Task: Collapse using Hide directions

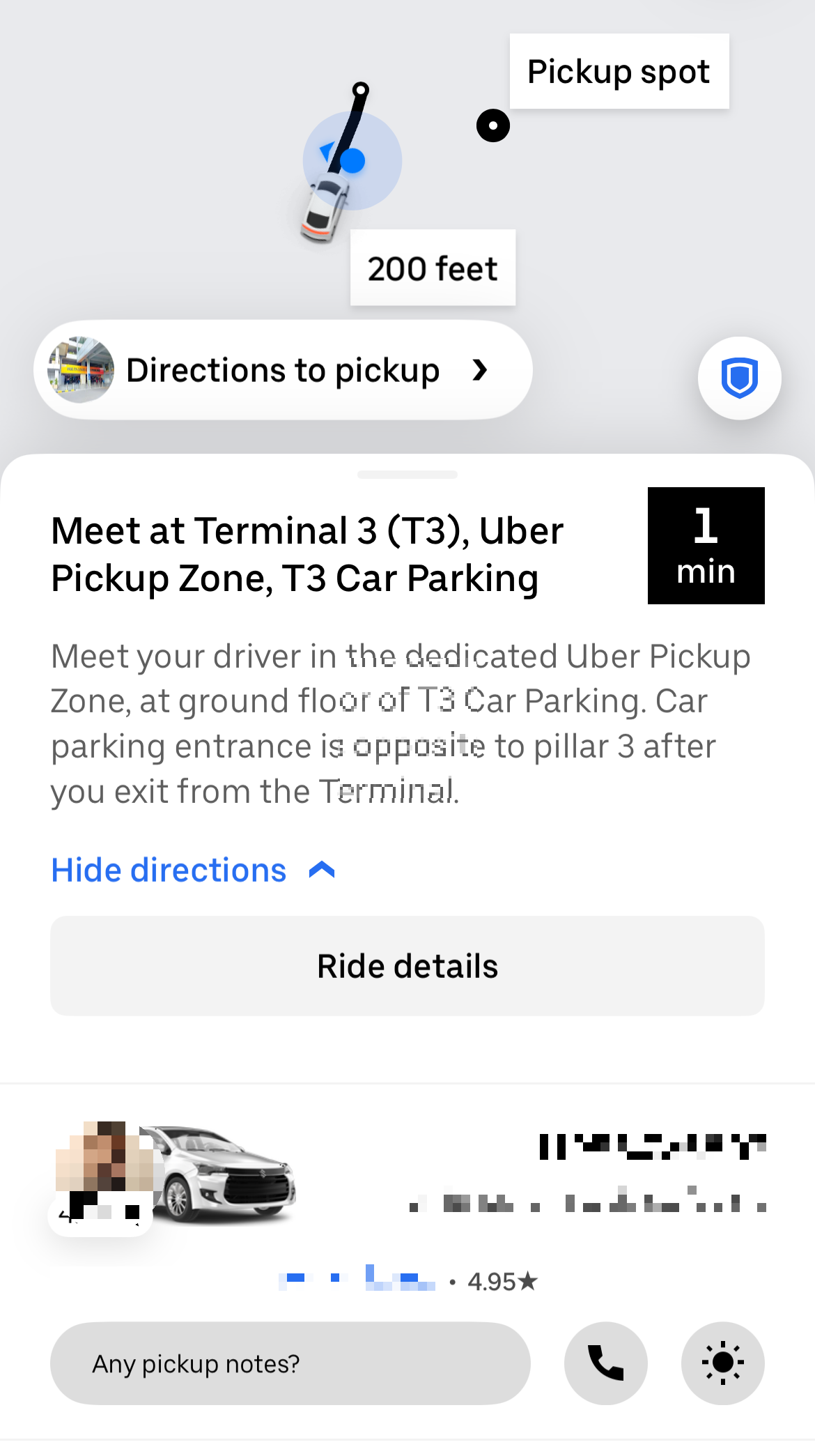Action: coord(193,871)
